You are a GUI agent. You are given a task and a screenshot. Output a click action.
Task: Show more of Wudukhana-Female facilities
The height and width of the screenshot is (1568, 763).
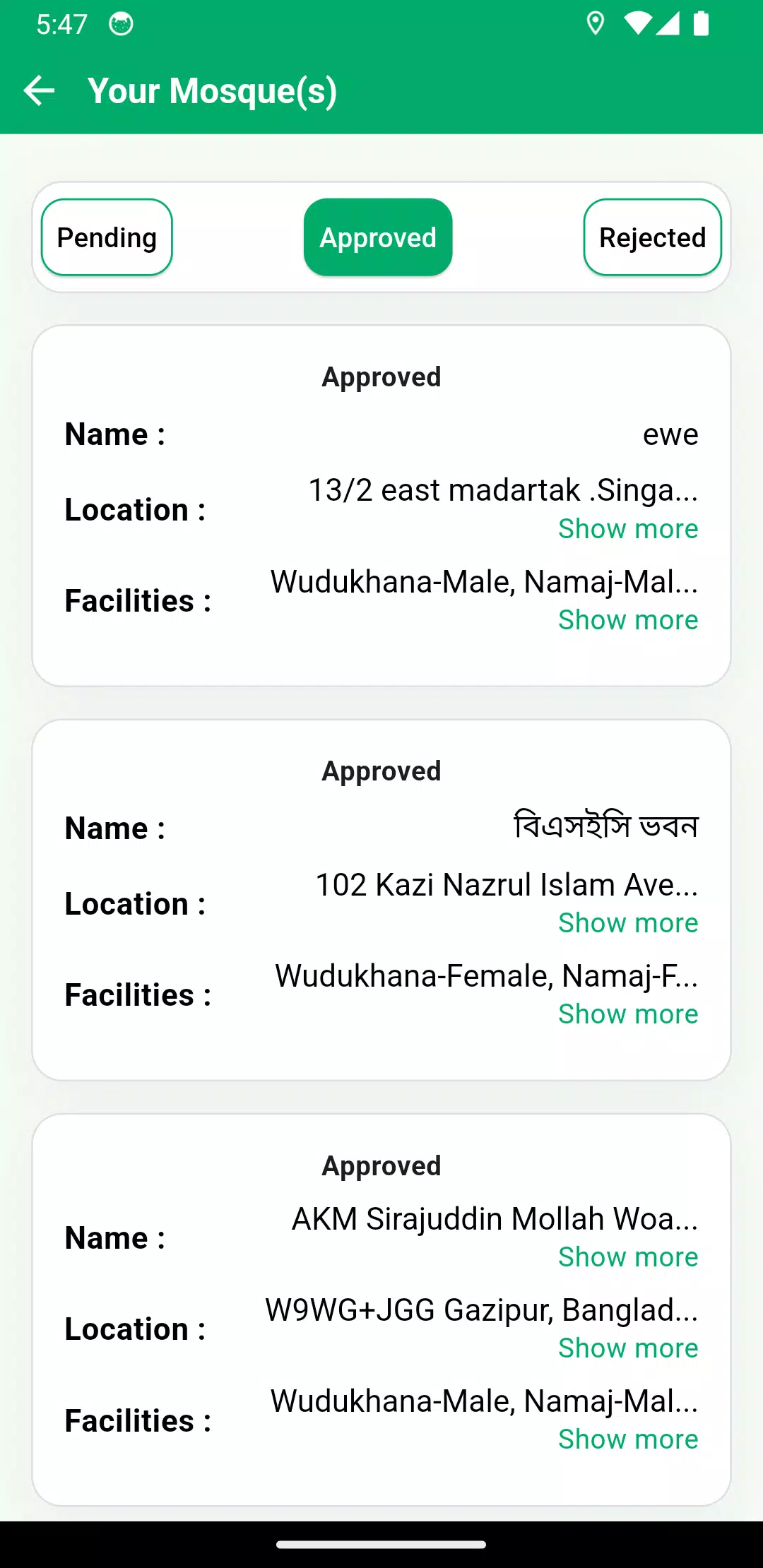[628, 1014]
